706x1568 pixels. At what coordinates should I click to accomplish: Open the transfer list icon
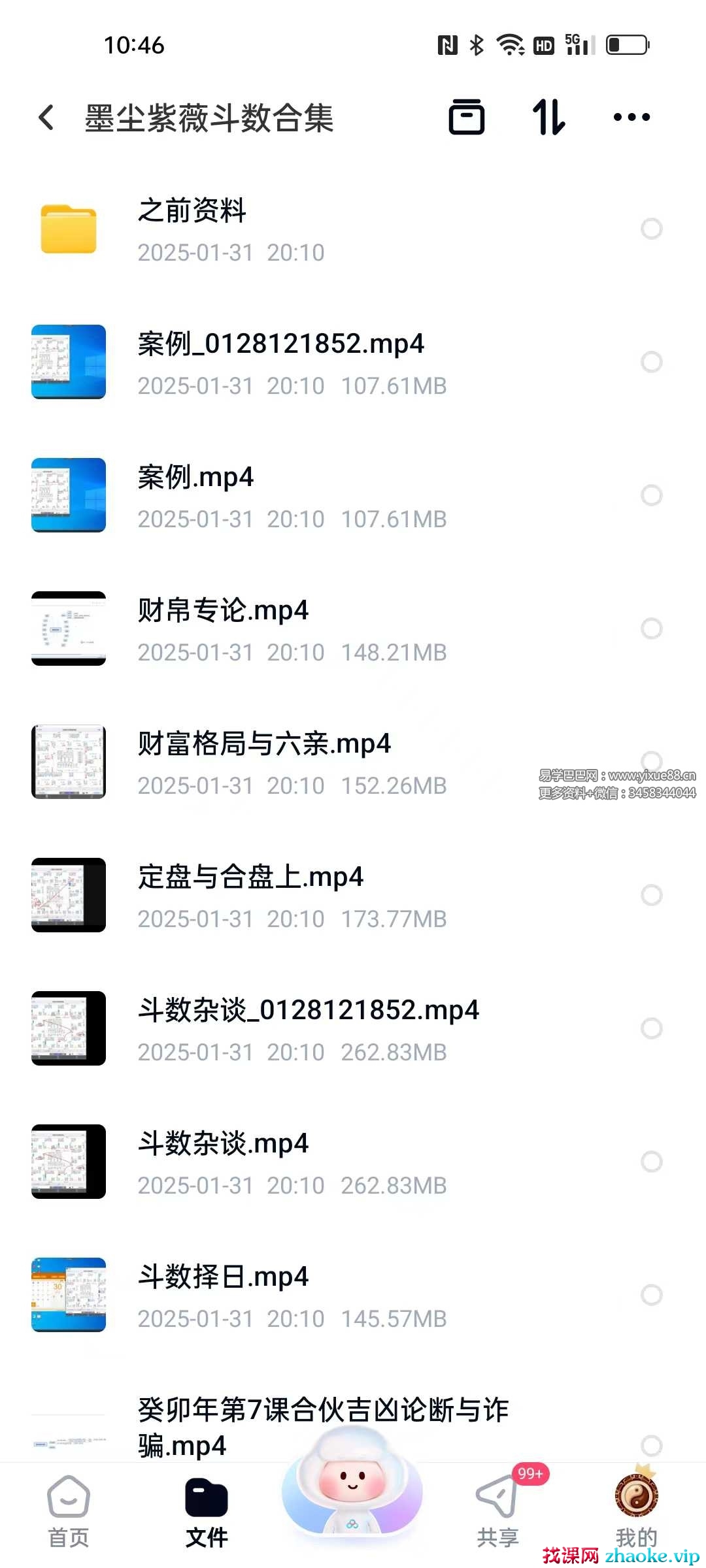[x=467, y=118]
